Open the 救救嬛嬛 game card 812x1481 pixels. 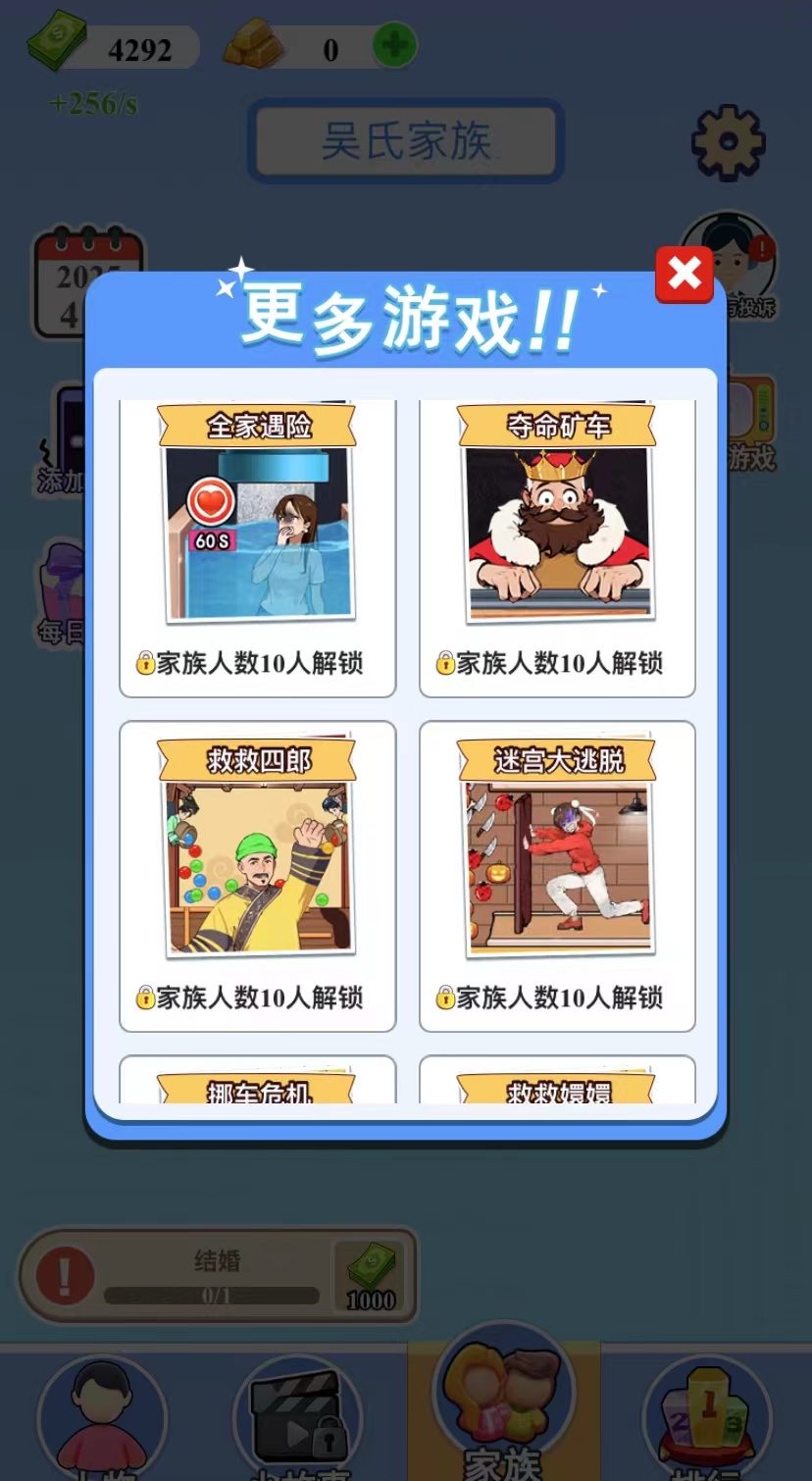[x=557, y=1082]
